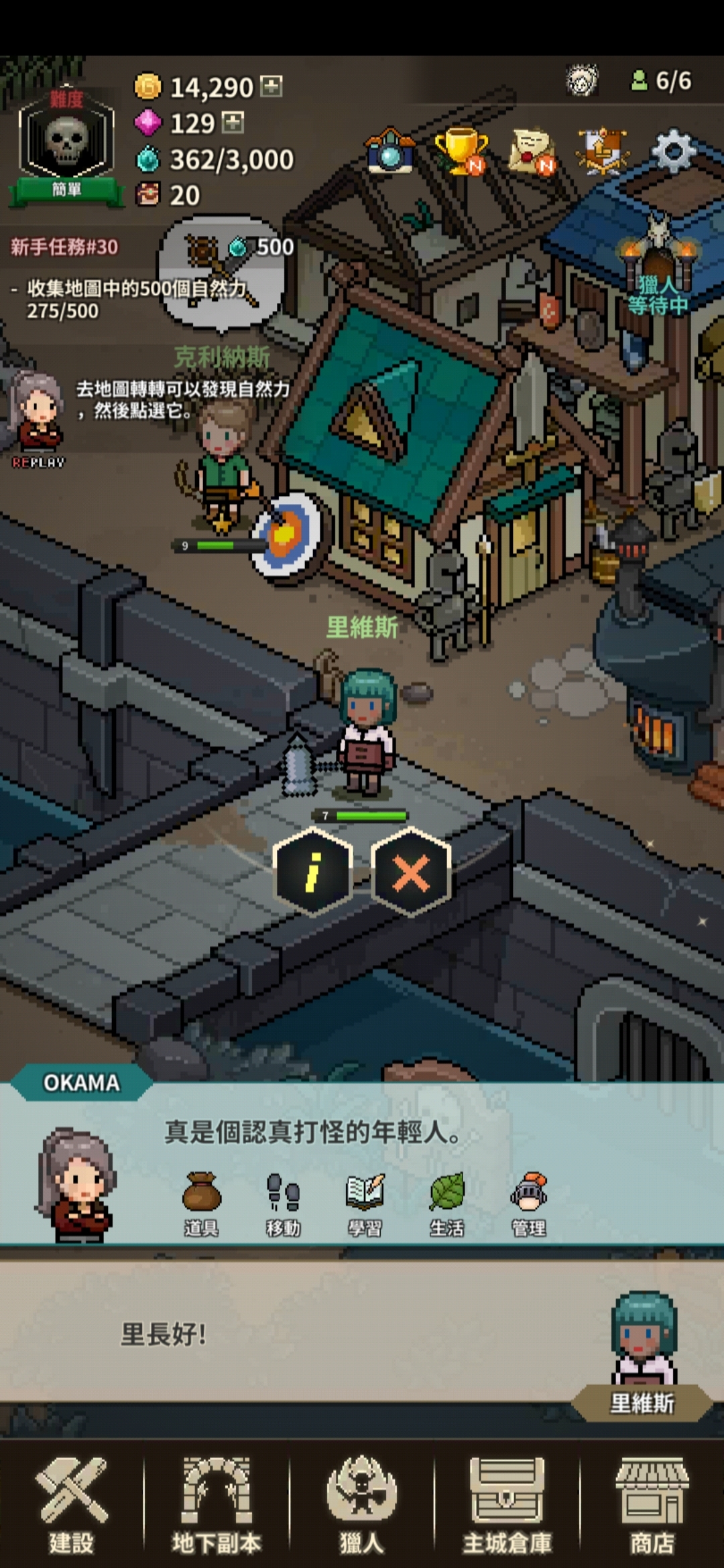Select 移動 move action
This screenshot has height=1568, width=724.
coord(283,1204)
